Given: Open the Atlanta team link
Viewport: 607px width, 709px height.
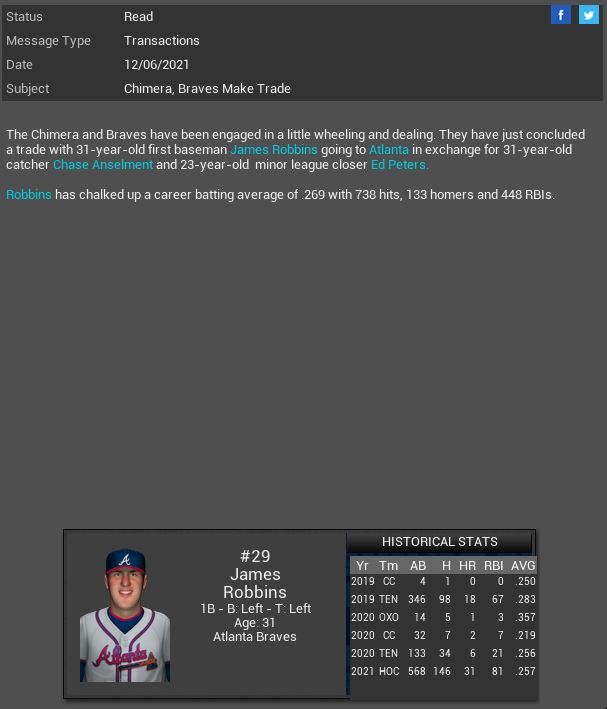Looking at the screenshot, I should click(388, 149).
